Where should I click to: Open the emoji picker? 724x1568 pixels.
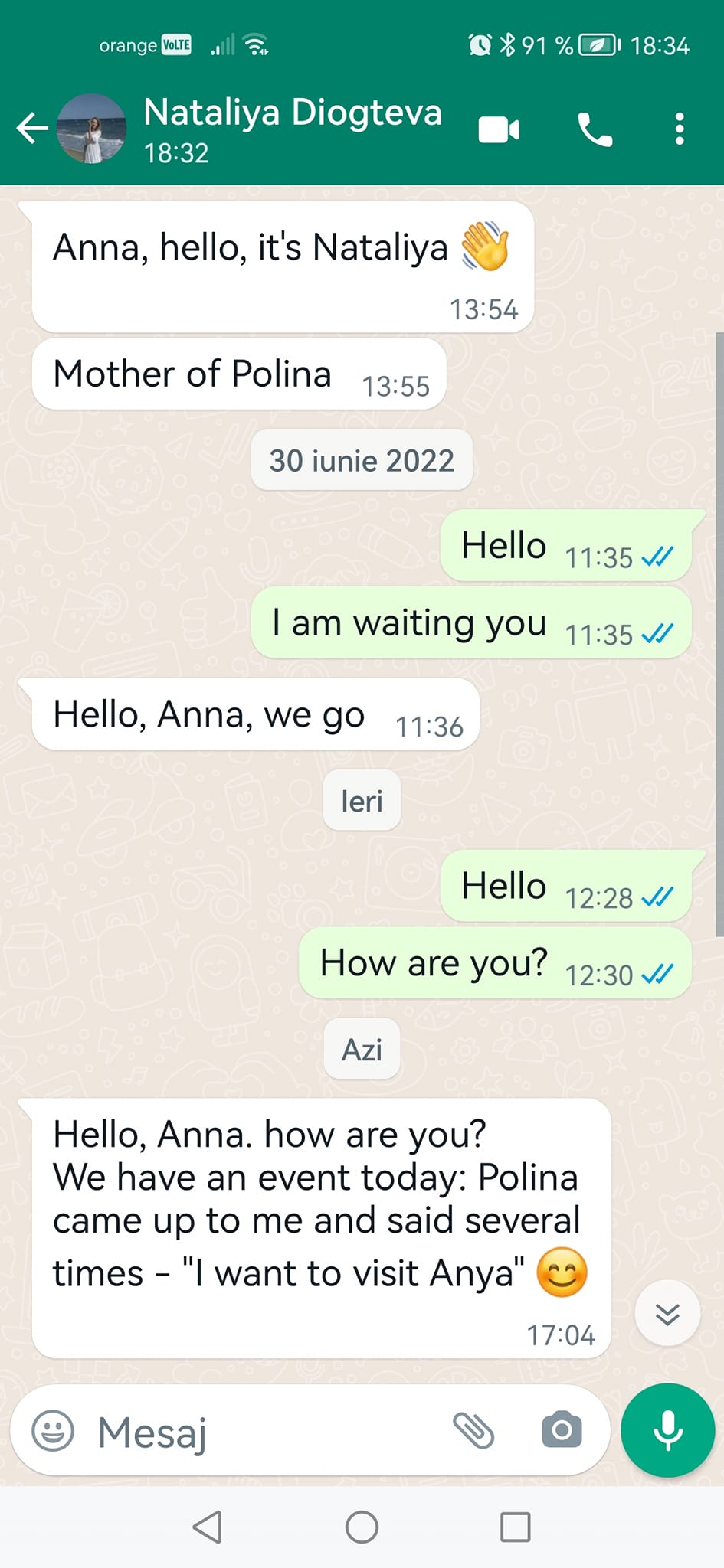53,1430
